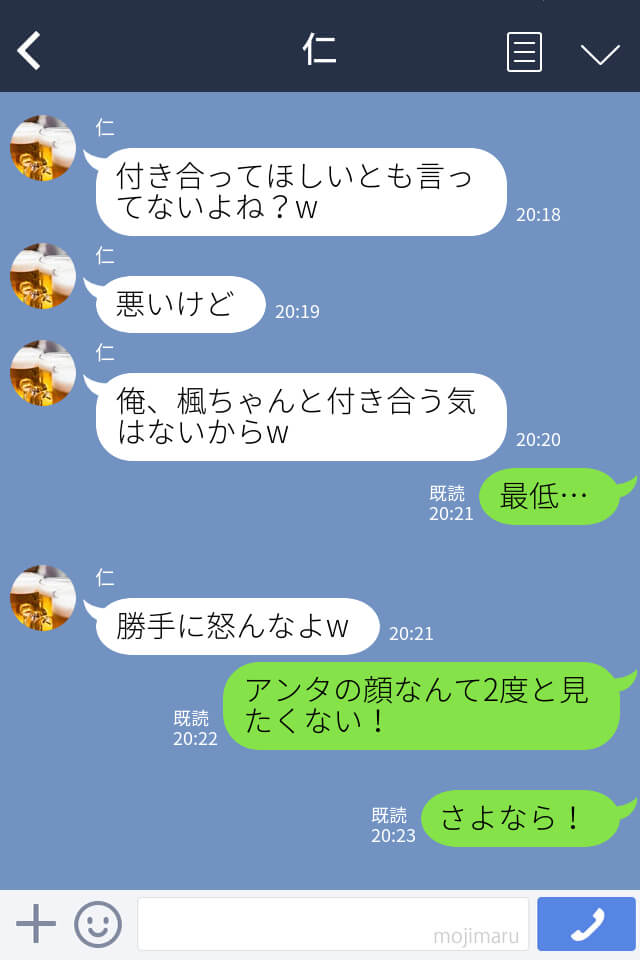Viewport: 640px width, 960px height.
Task: Open 仁's avatar beside the 勝手に怒んなよw message
Action: tap(43, 598)
